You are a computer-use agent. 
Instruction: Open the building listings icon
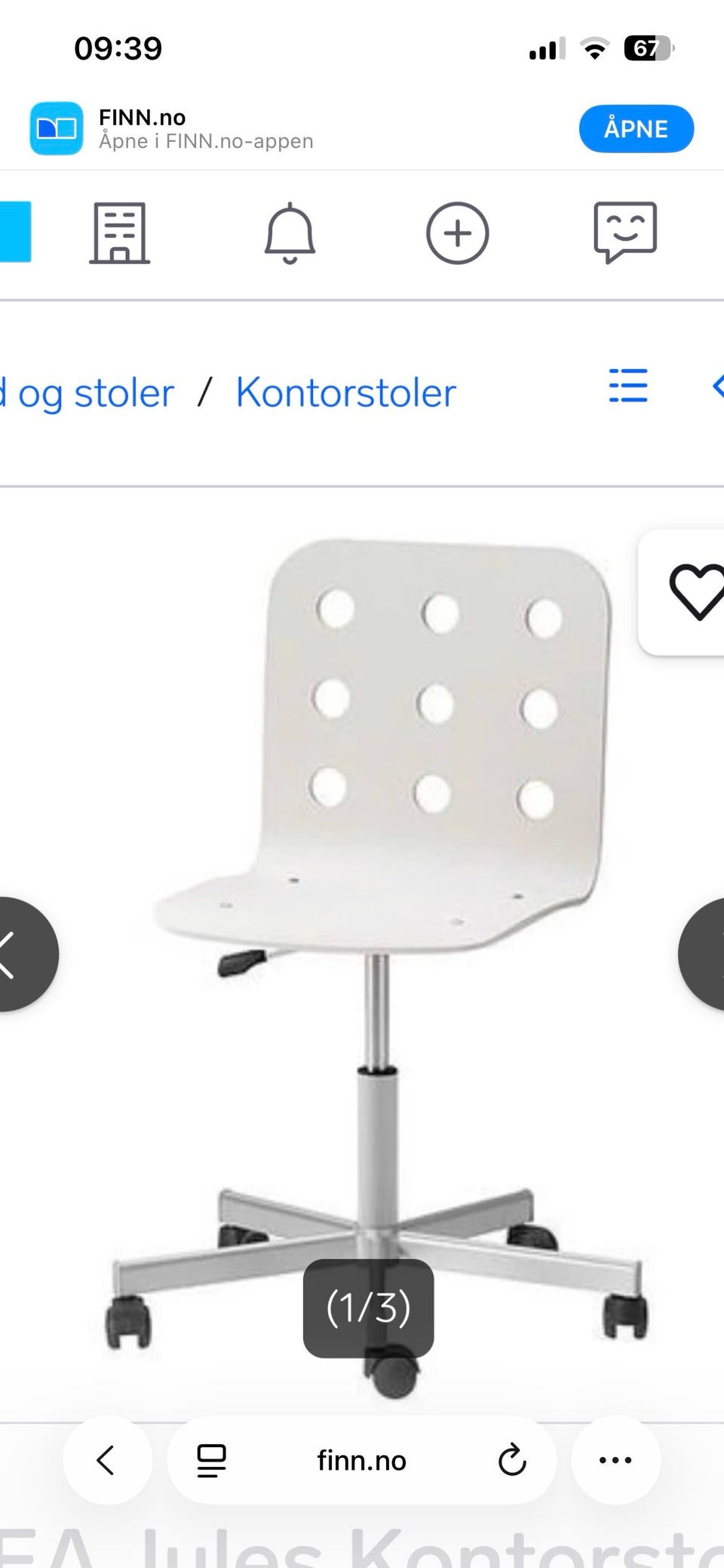(x=120, y=232)
